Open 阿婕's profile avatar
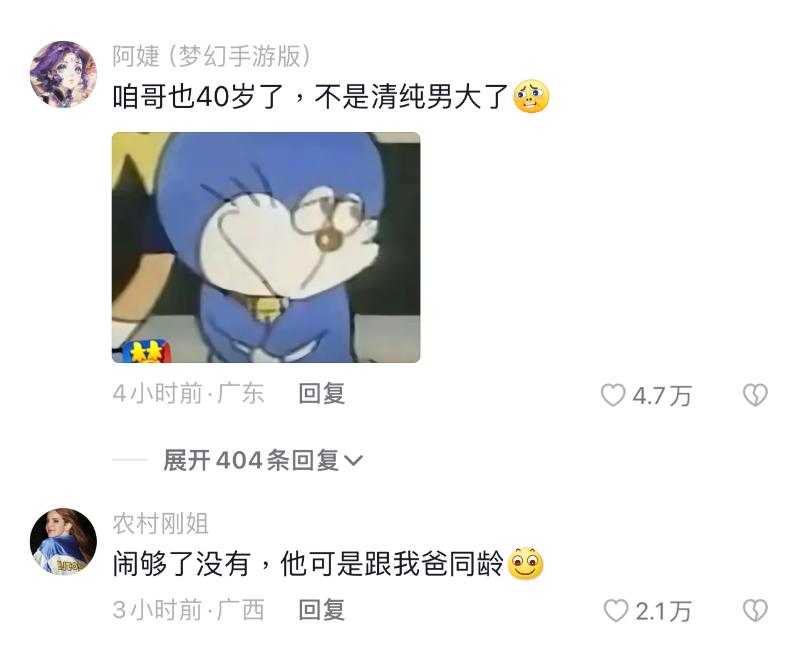Viewport: 800px width, 651px height. point(63,74)
